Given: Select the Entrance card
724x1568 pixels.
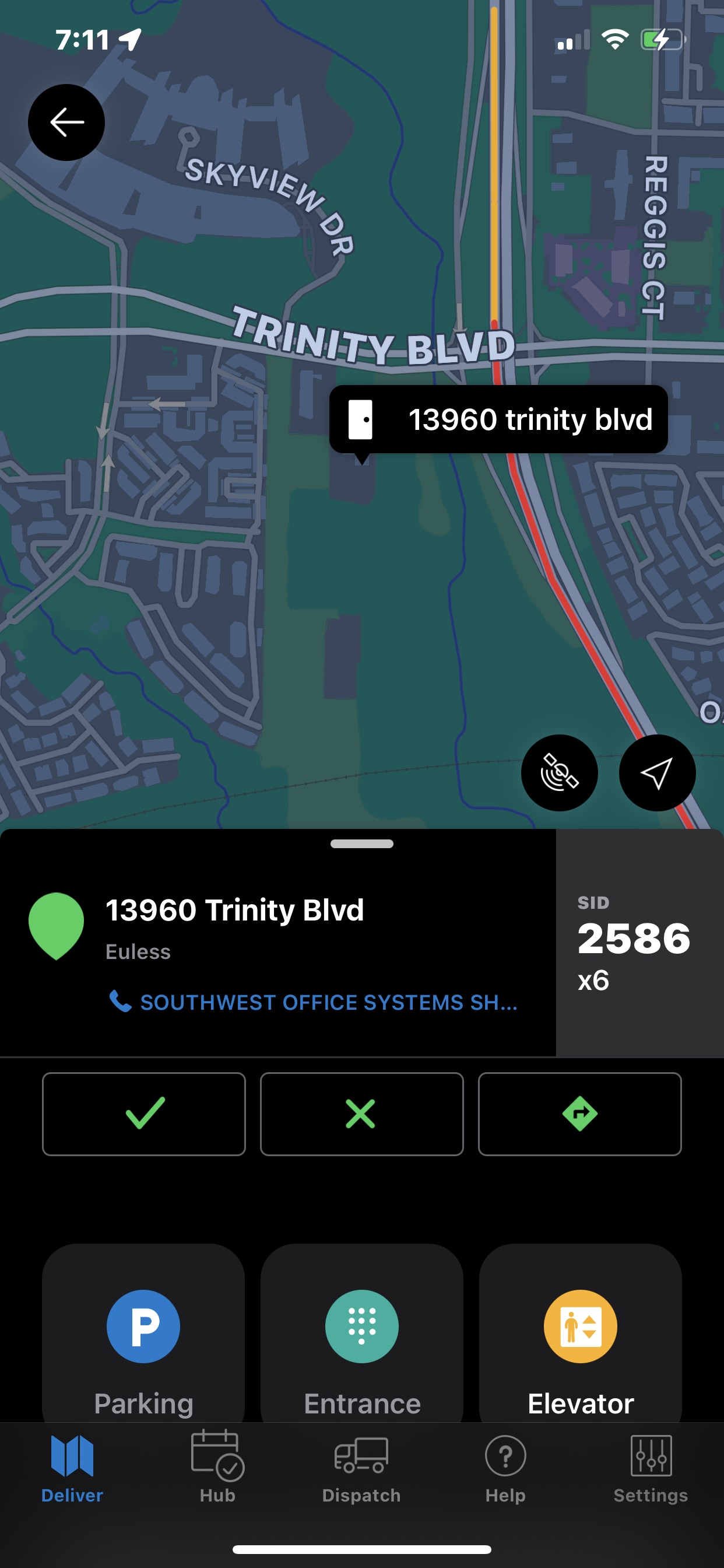Looking at the screenshot, I should tap(362, 1339).
